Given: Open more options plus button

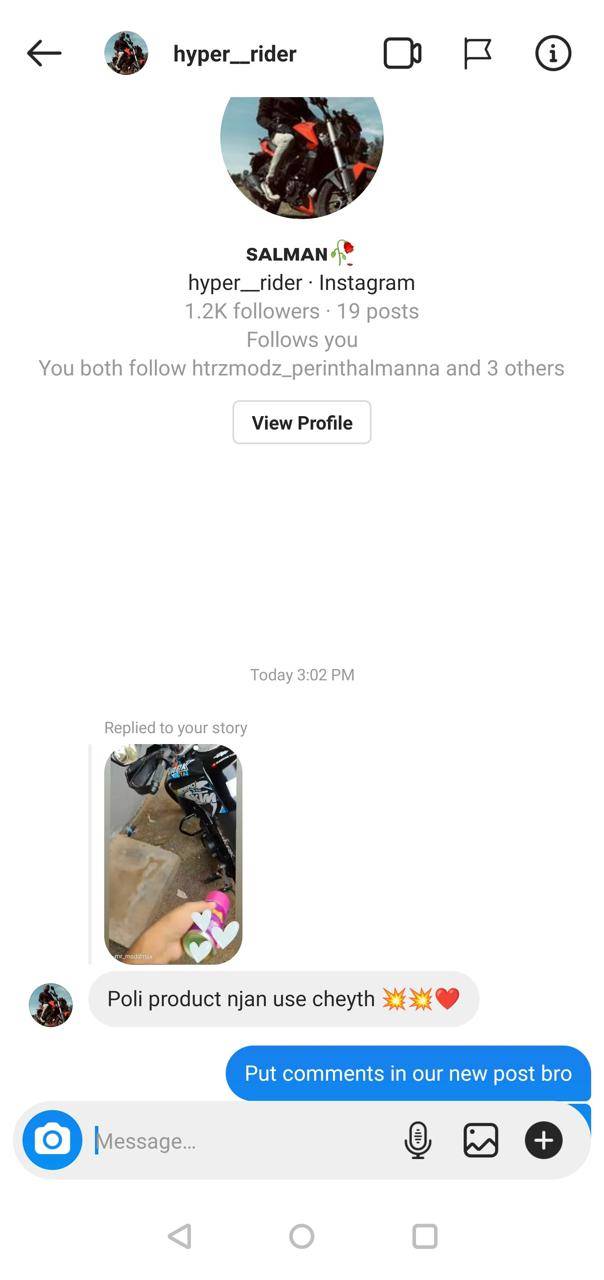Looking at the screenshot, I should 543,1140.
